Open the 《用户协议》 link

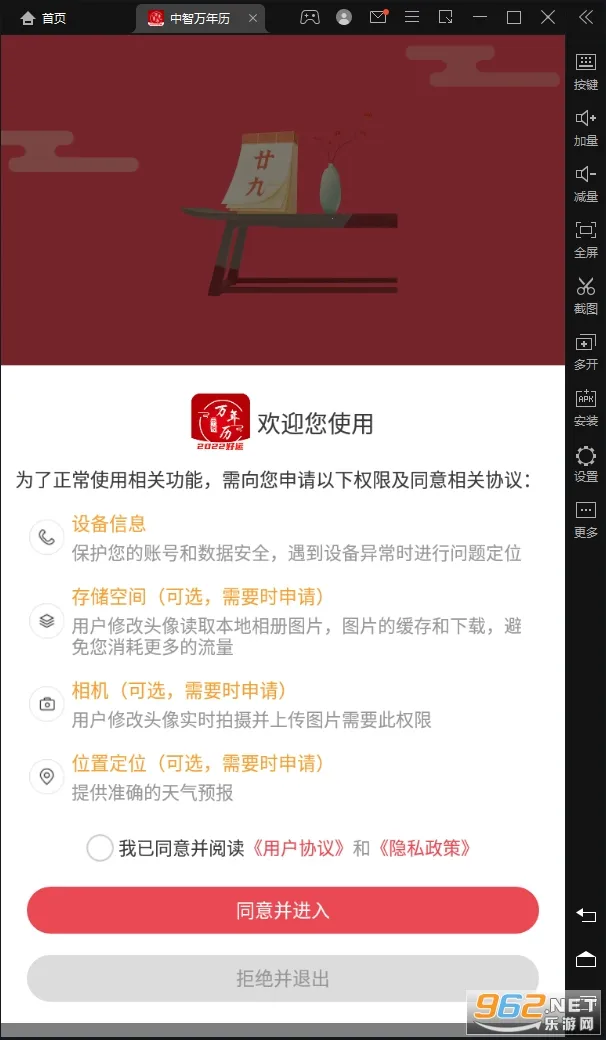point(300,848)
